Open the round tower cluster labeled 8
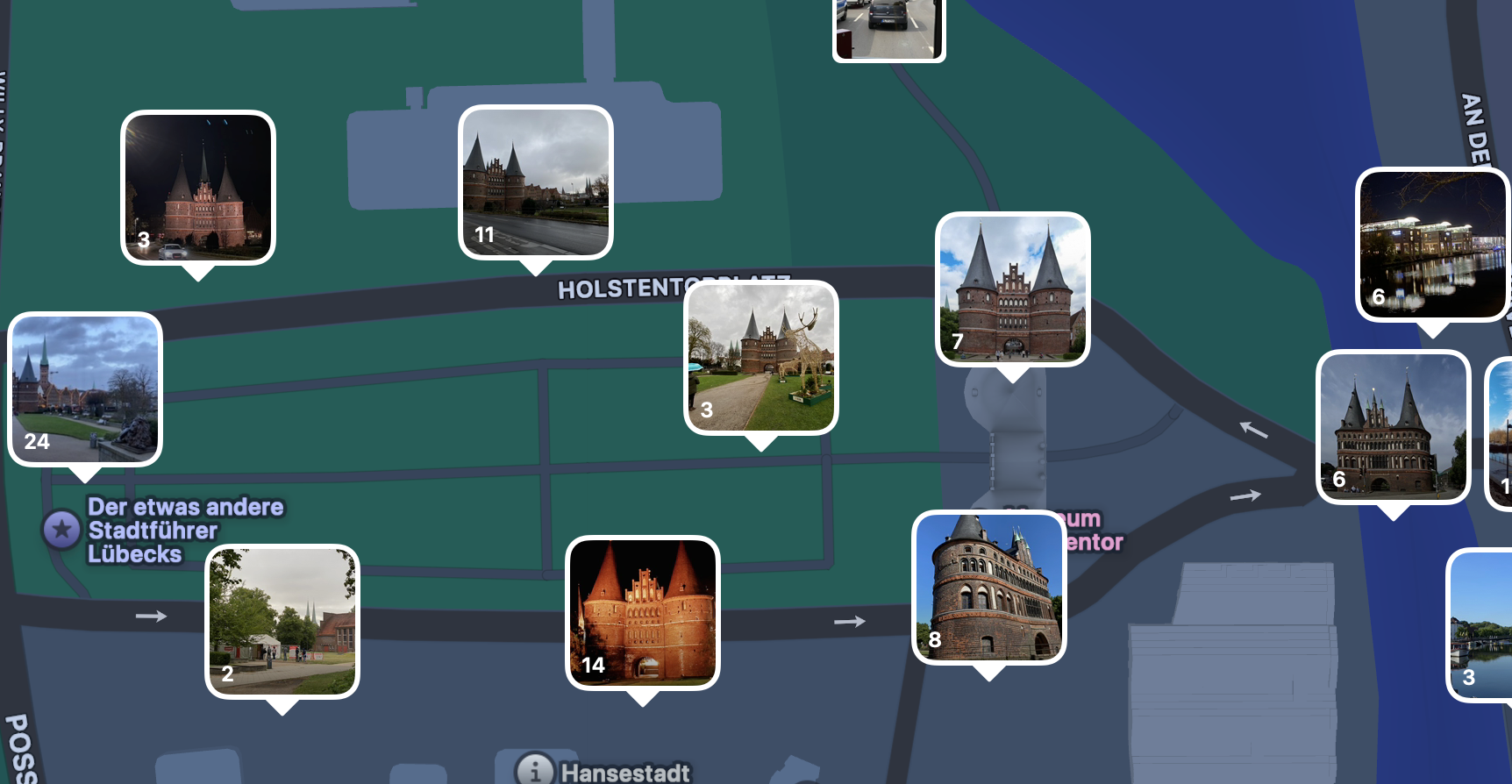 (x=989, y=588)
